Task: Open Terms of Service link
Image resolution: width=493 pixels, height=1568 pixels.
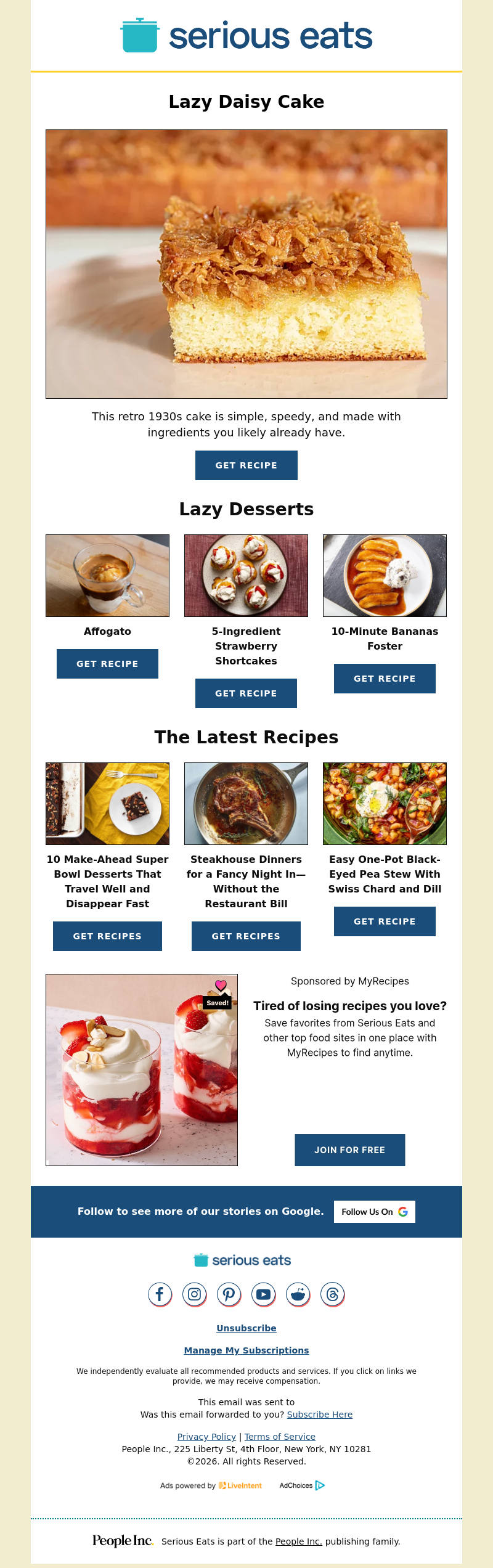Action: tap(280, 1437)
